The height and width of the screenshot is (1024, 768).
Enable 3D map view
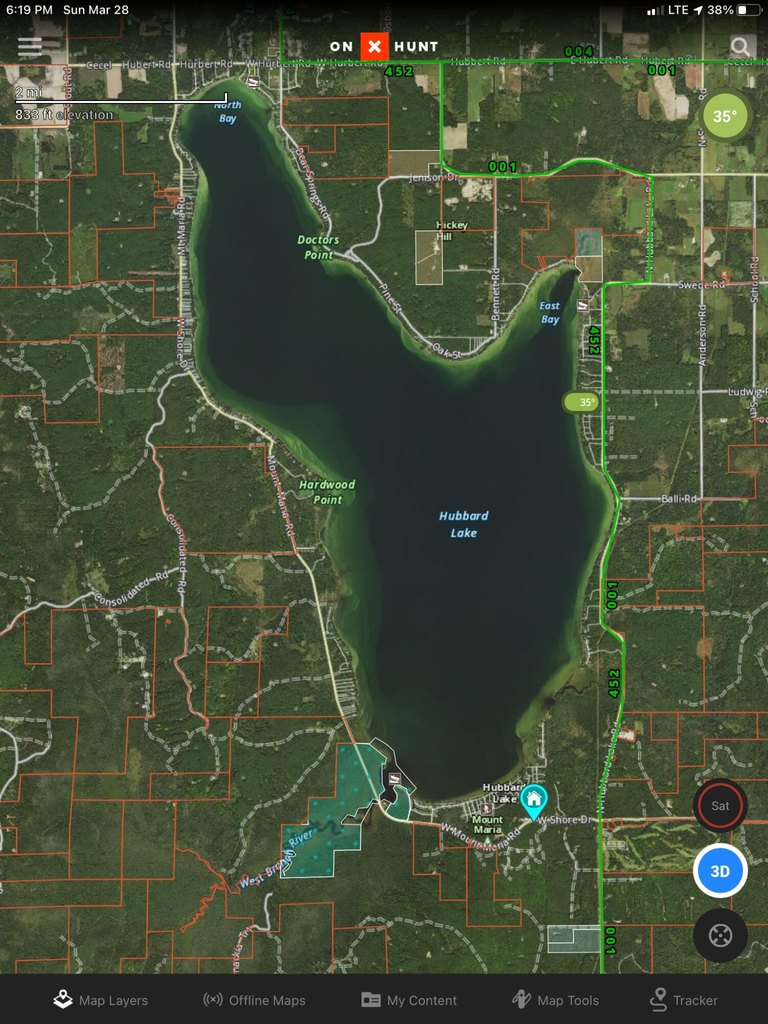[720, 871]
